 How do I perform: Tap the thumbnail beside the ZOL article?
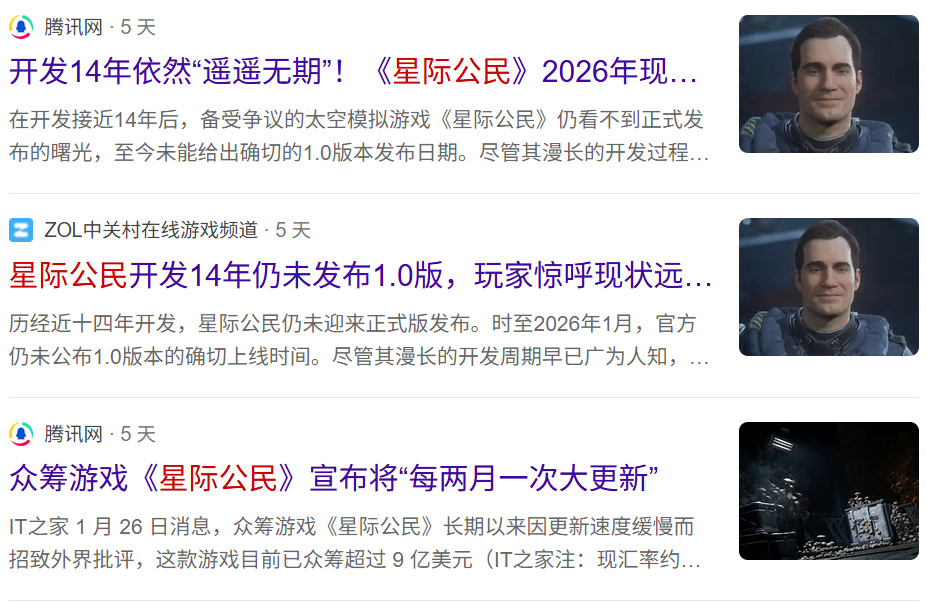[x=828, y=287]
